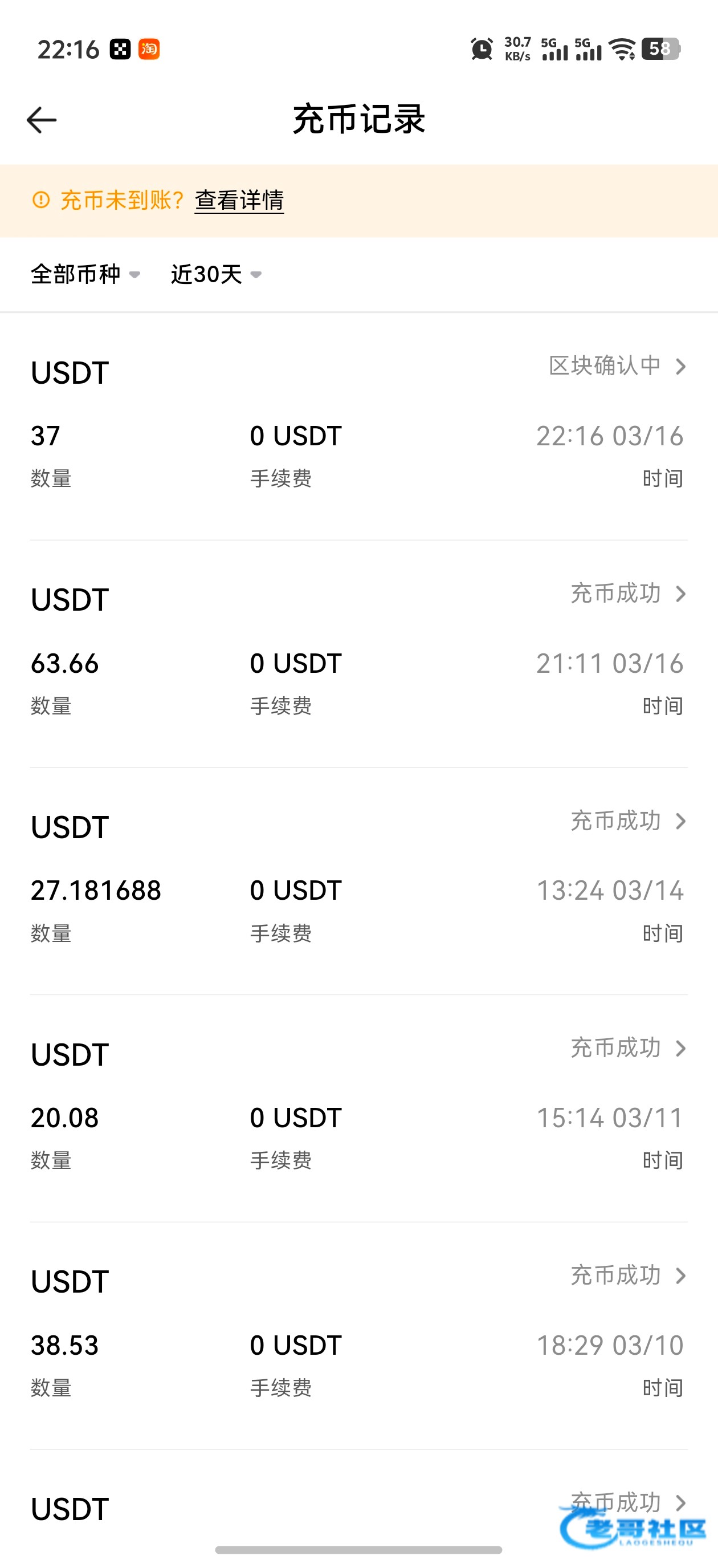Viewport: 718px width, 1568px height.
Task: Expand the 全部币种 currency filter
Action: [x=85, y=274]
